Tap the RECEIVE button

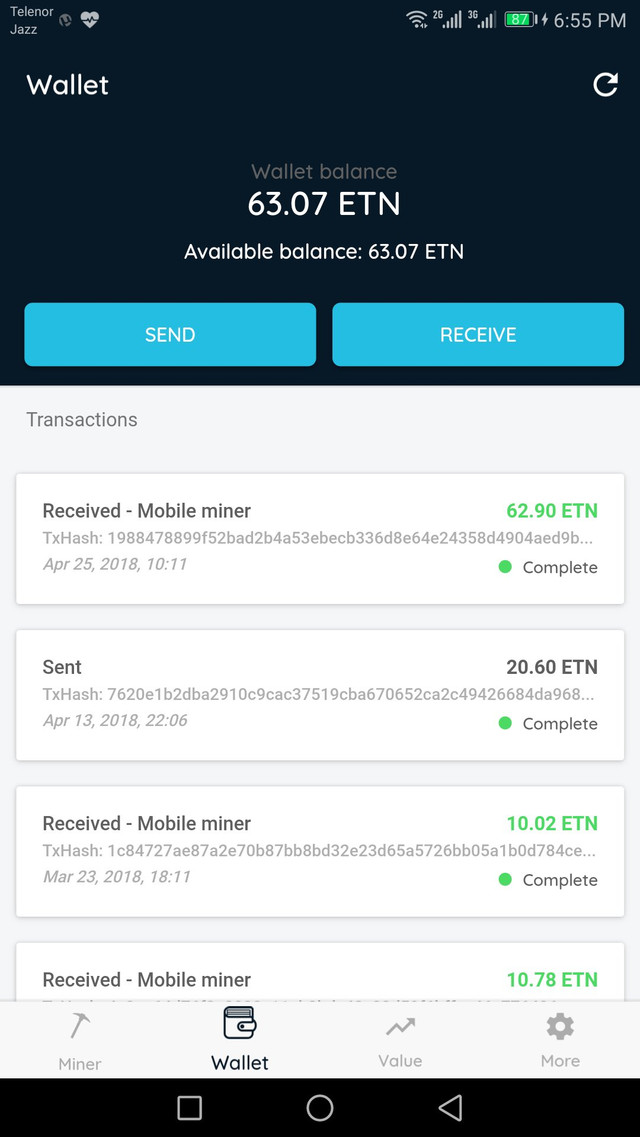tap(478, 334)
